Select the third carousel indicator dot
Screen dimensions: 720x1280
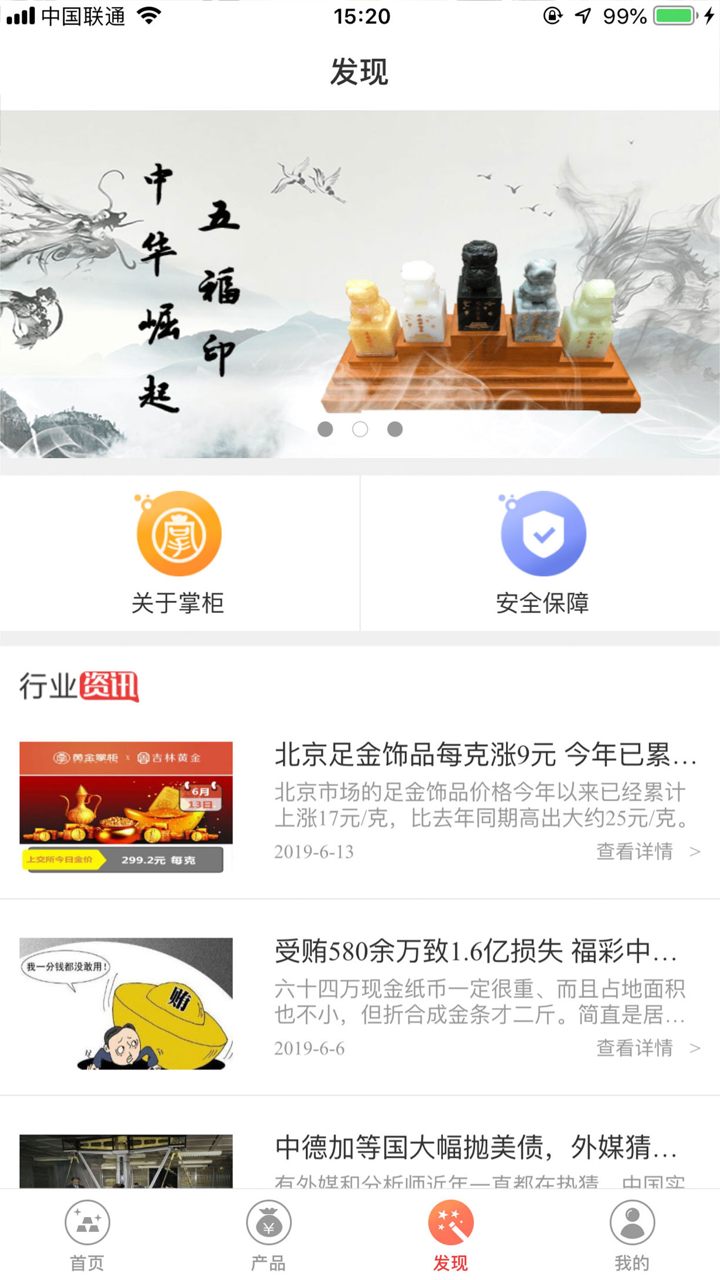[395, 429]
